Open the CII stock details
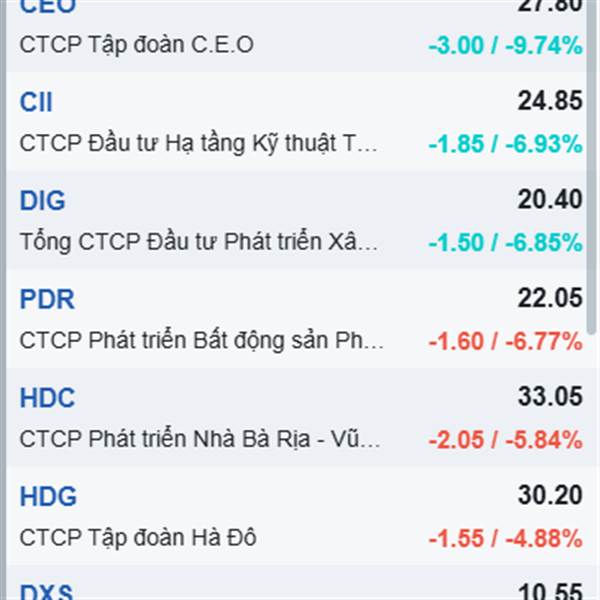 [x=300, y=122]
